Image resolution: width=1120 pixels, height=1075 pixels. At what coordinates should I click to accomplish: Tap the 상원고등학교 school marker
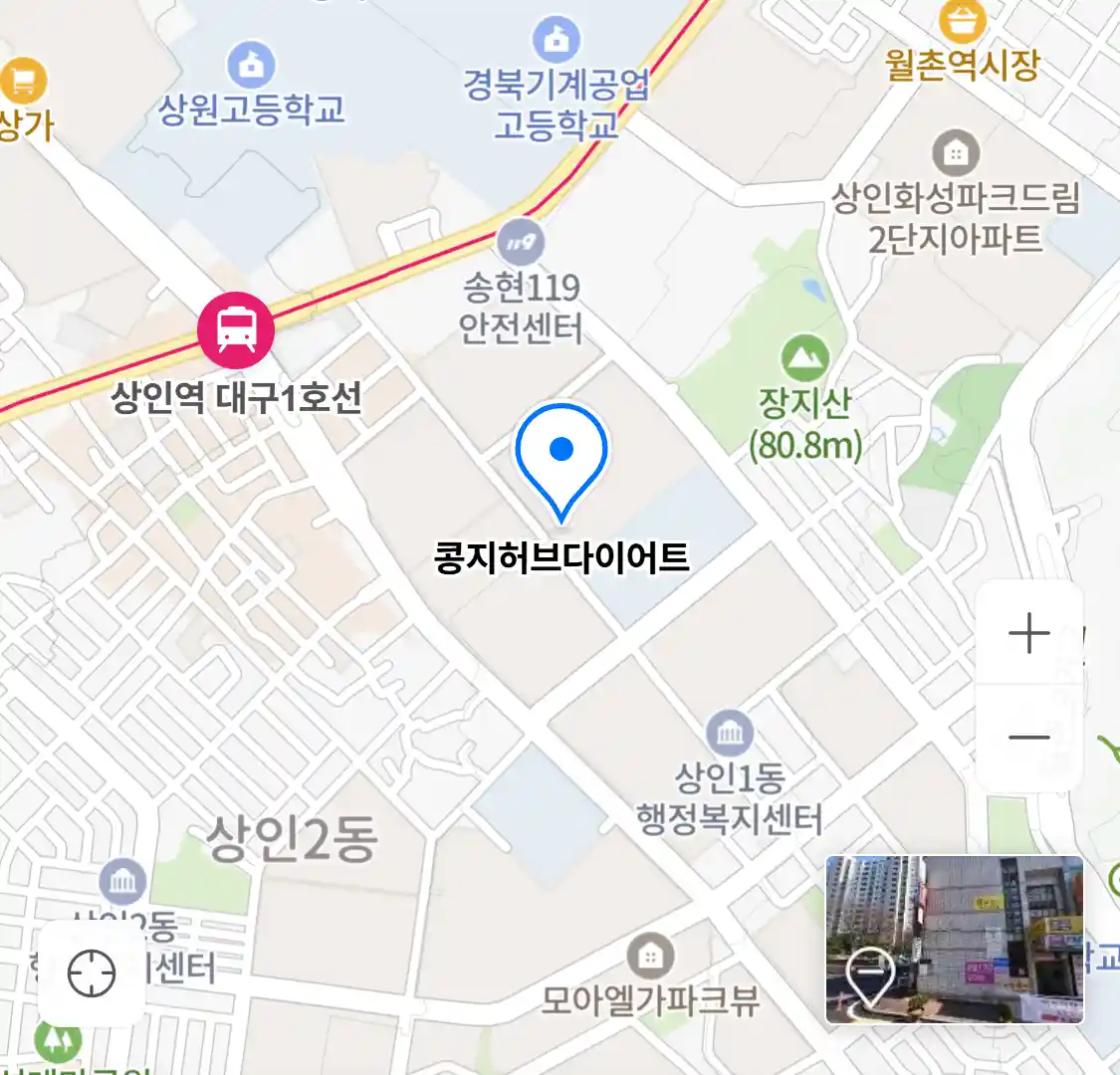coord(252,65)
